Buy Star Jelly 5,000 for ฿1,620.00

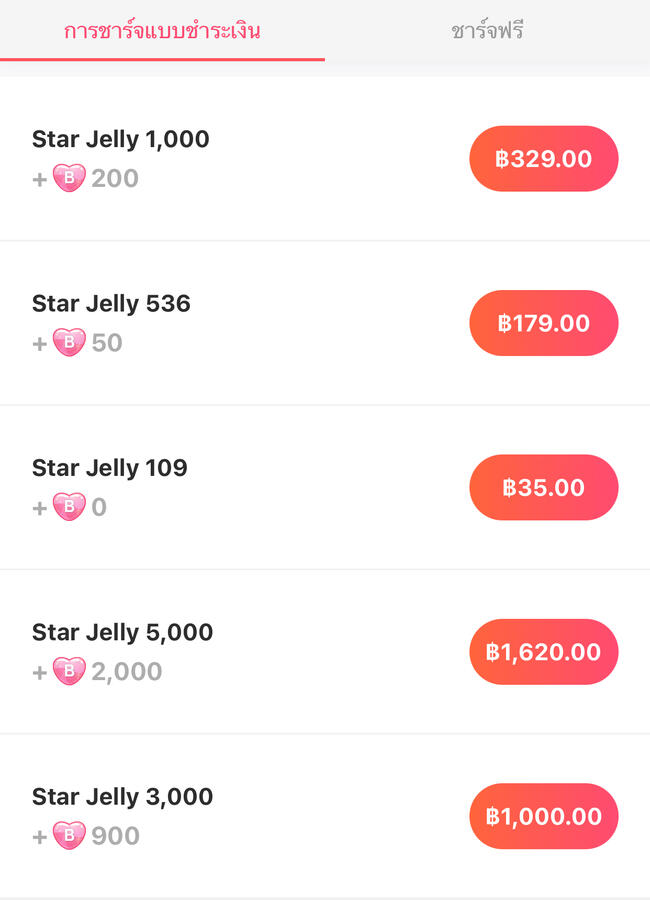click(x=544, y=652)
